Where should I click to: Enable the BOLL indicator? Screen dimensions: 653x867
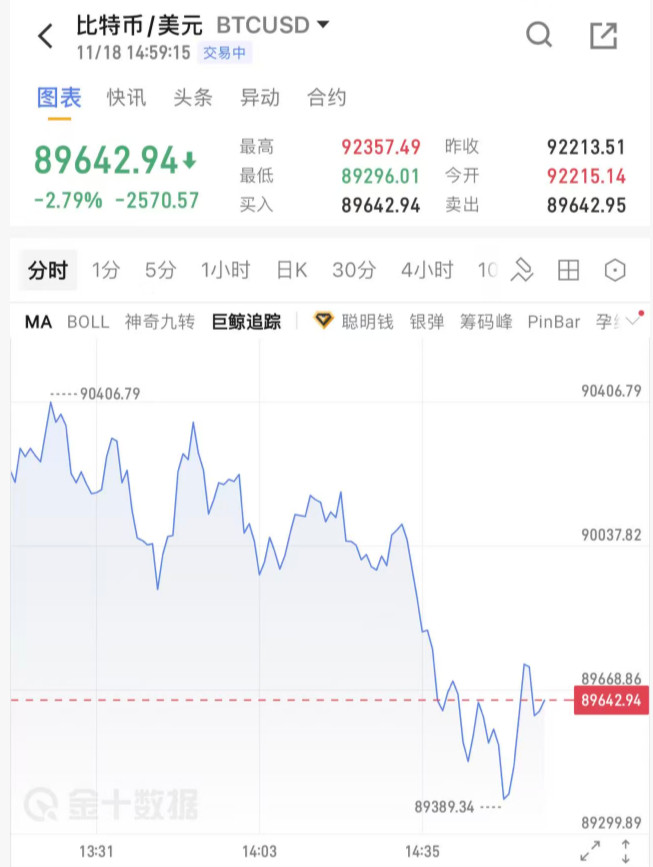click(88, 321)
